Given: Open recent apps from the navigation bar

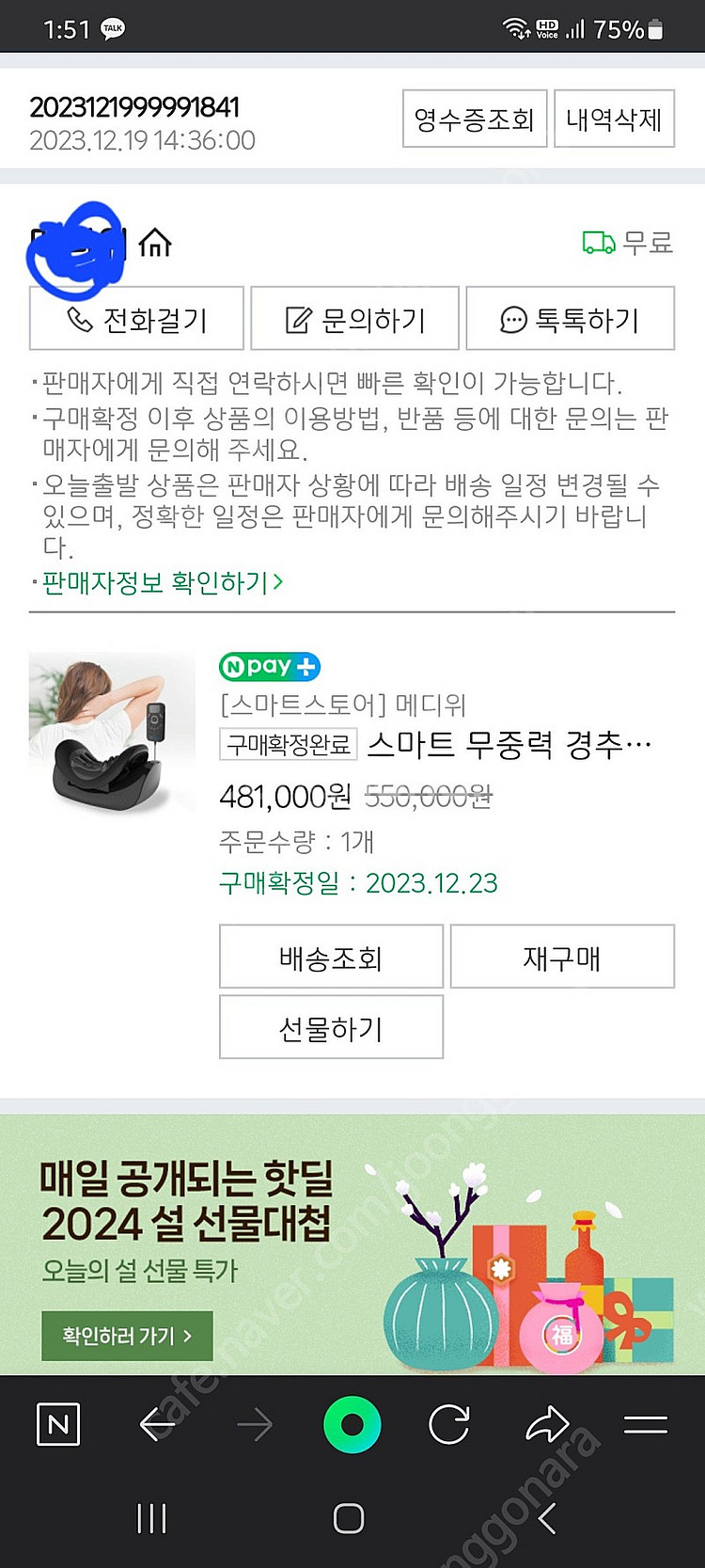Looking at the screenshot, I should (x=151, y=1518).
